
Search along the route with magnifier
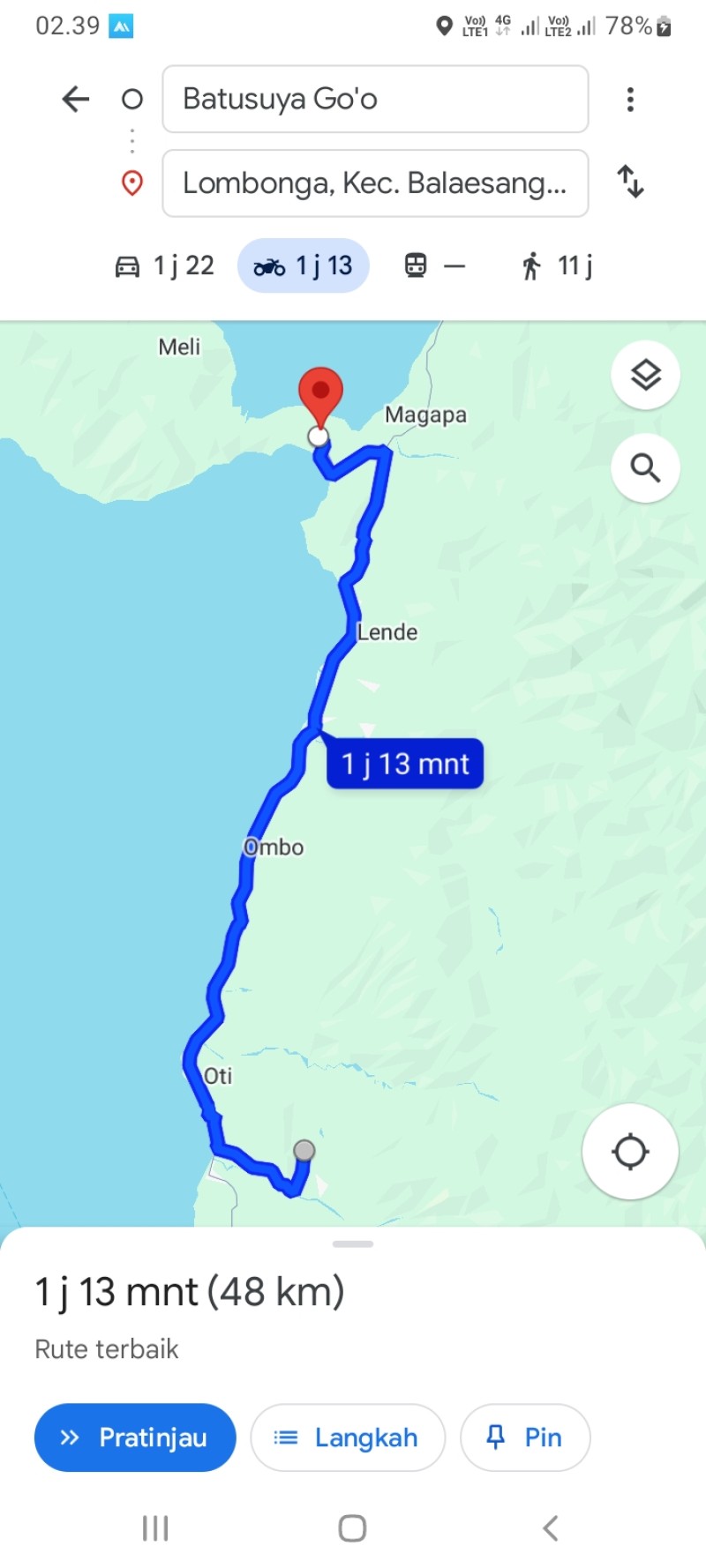[x=645, y=468]
